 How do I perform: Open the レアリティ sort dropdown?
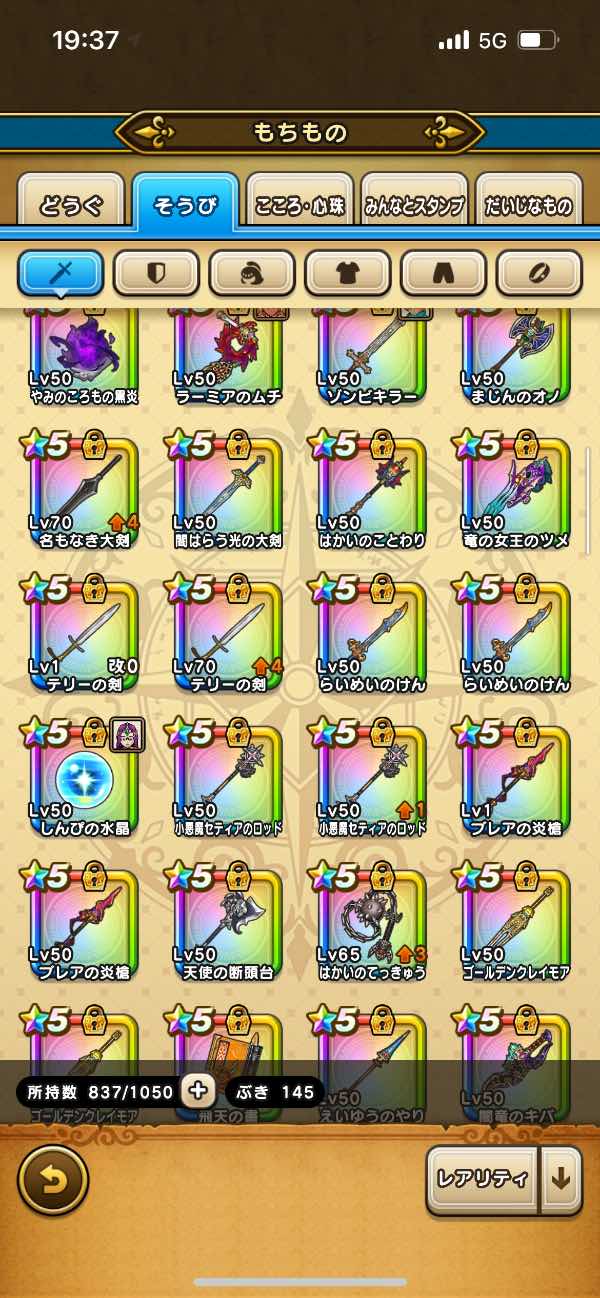point(482,1180)
